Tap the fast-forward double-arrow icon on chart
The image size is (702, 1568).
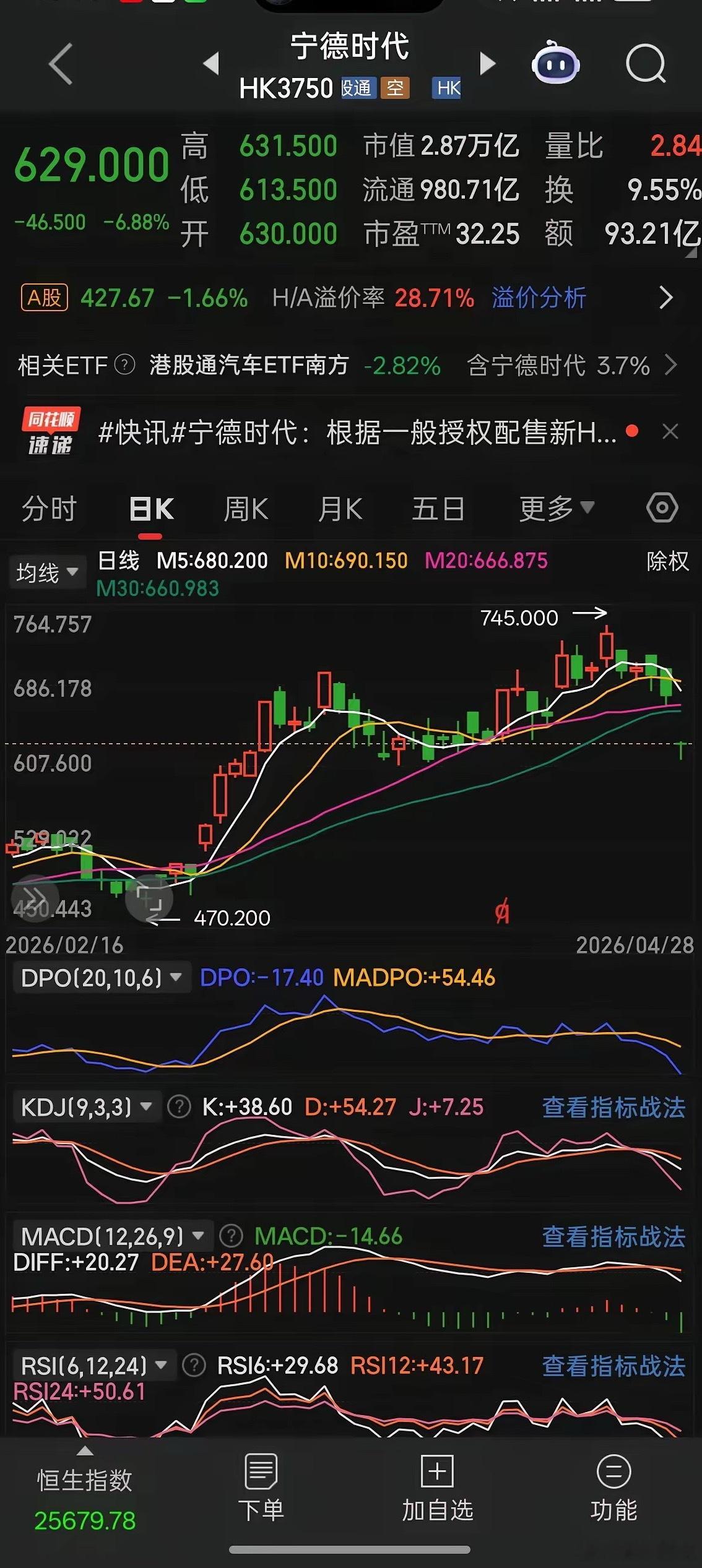coord(35,898)
